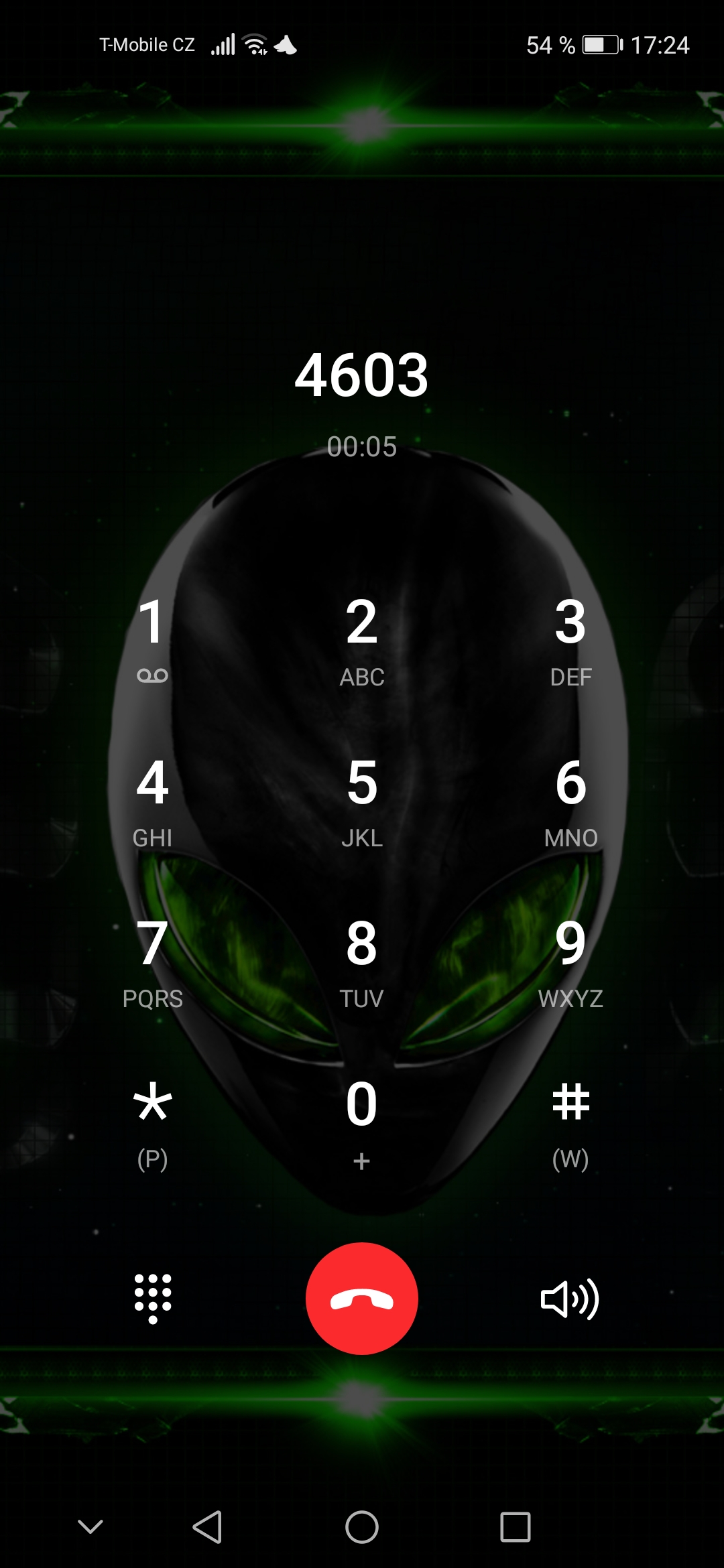Screen dimensions: 724x1568
Task: Tap the hash (W) key
Action: pos(570,1122)
